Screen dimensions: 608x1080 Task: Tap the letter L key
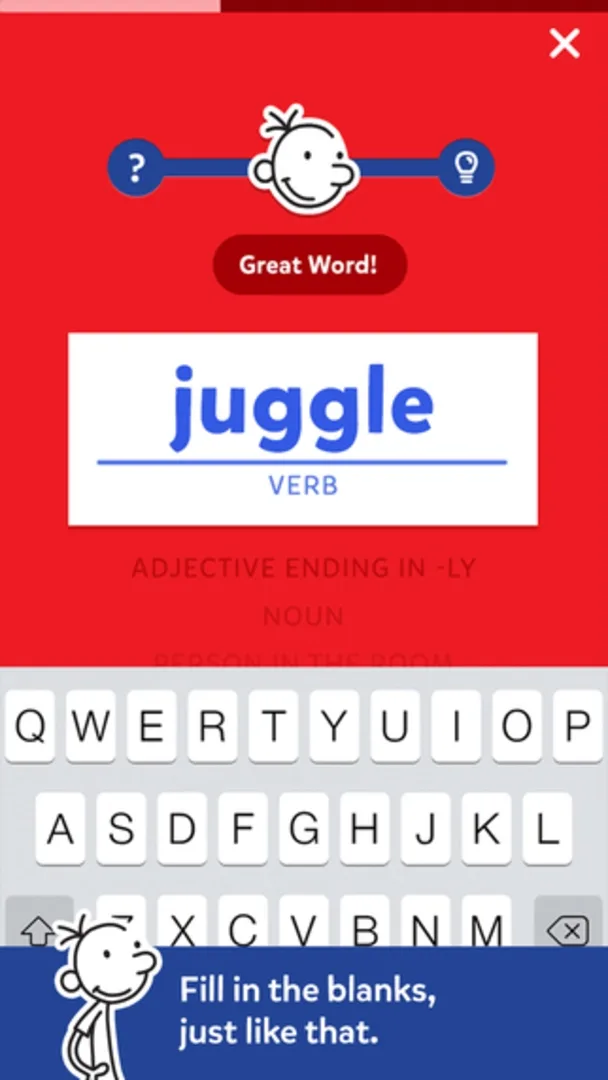pos(546,829)
